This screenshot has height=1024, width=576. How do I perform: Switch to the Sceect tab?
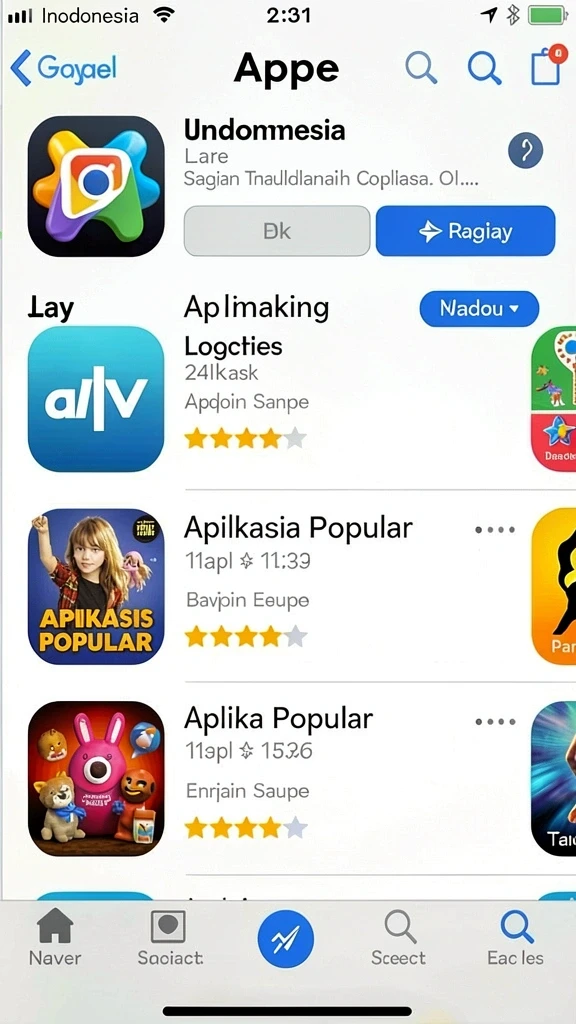coord(398,938)
